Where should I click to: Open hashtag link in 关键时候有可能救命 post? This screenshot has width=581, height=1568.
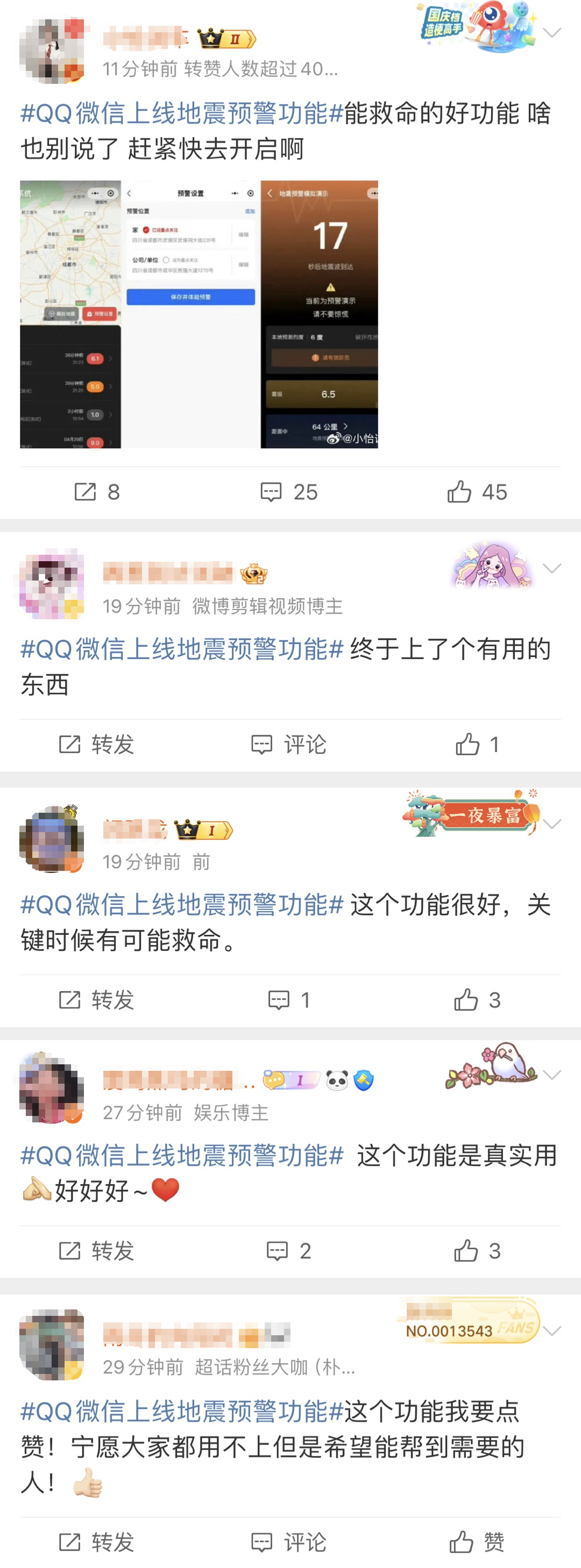pyautogui.click(x=182, y=905)
